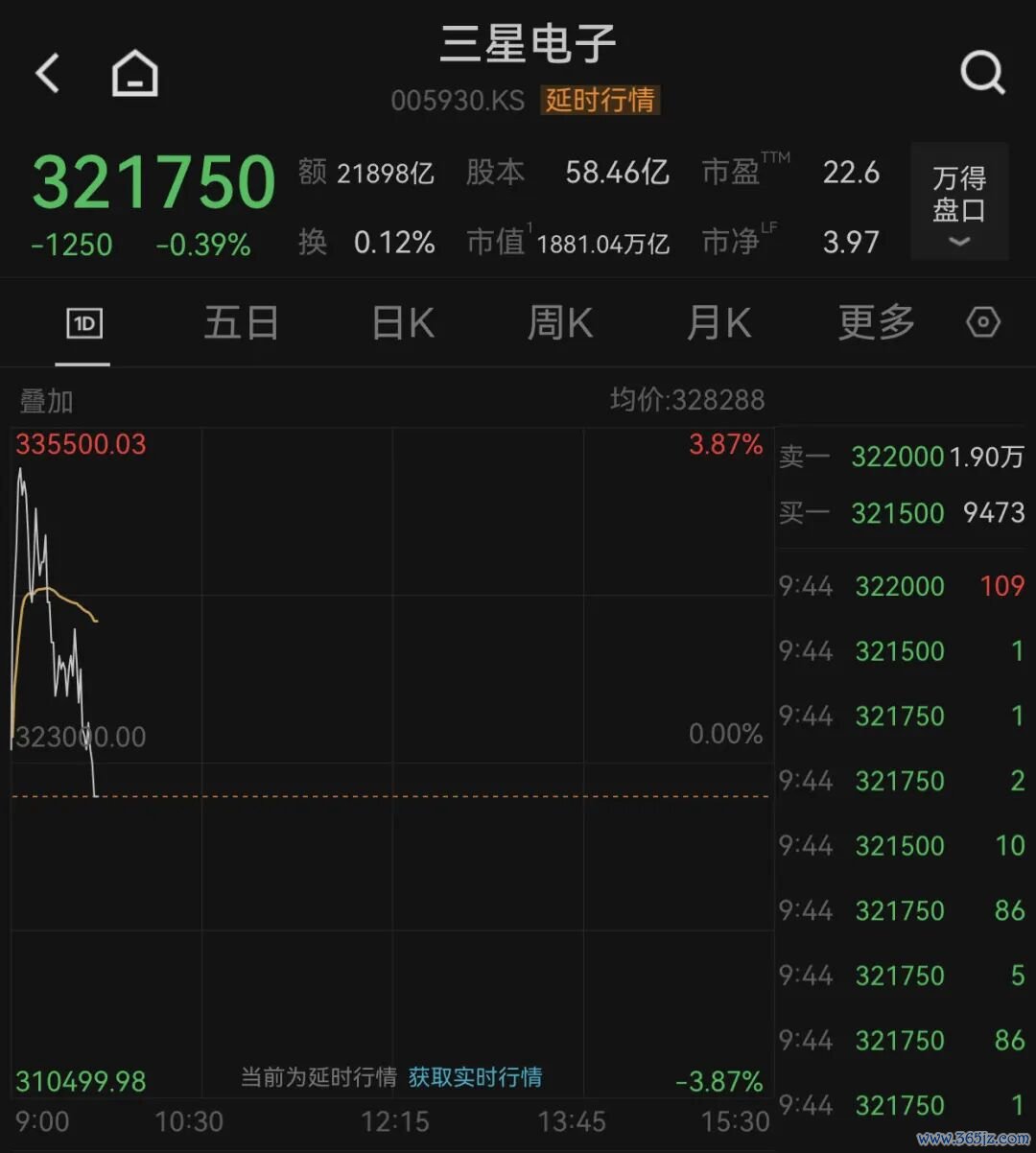Image resolution: width=1036 pixels, height=1153 pixels.
Task: Switch to the 日K tab
Action: 403,323
